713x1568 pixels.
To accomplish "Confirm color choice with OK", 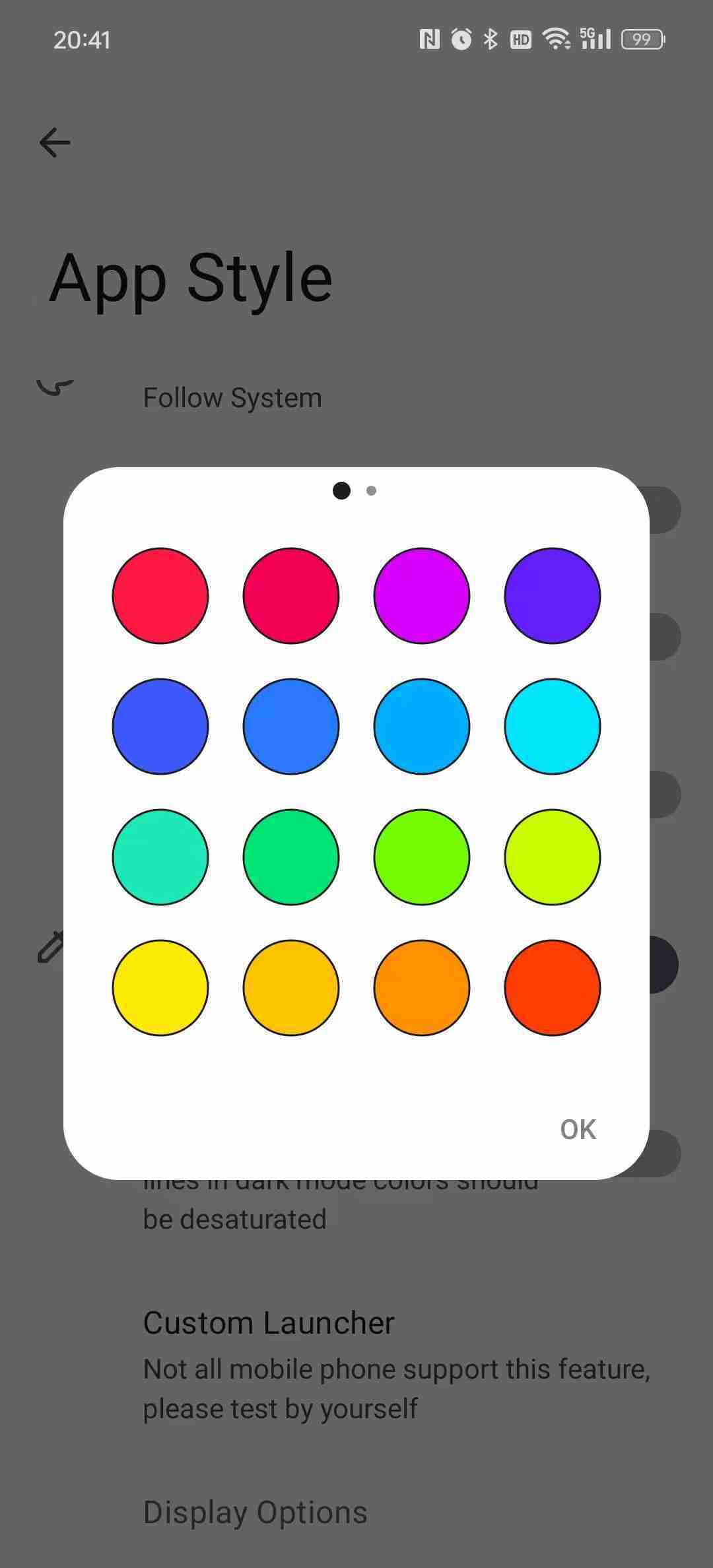I will click(x=578, y=1129).
